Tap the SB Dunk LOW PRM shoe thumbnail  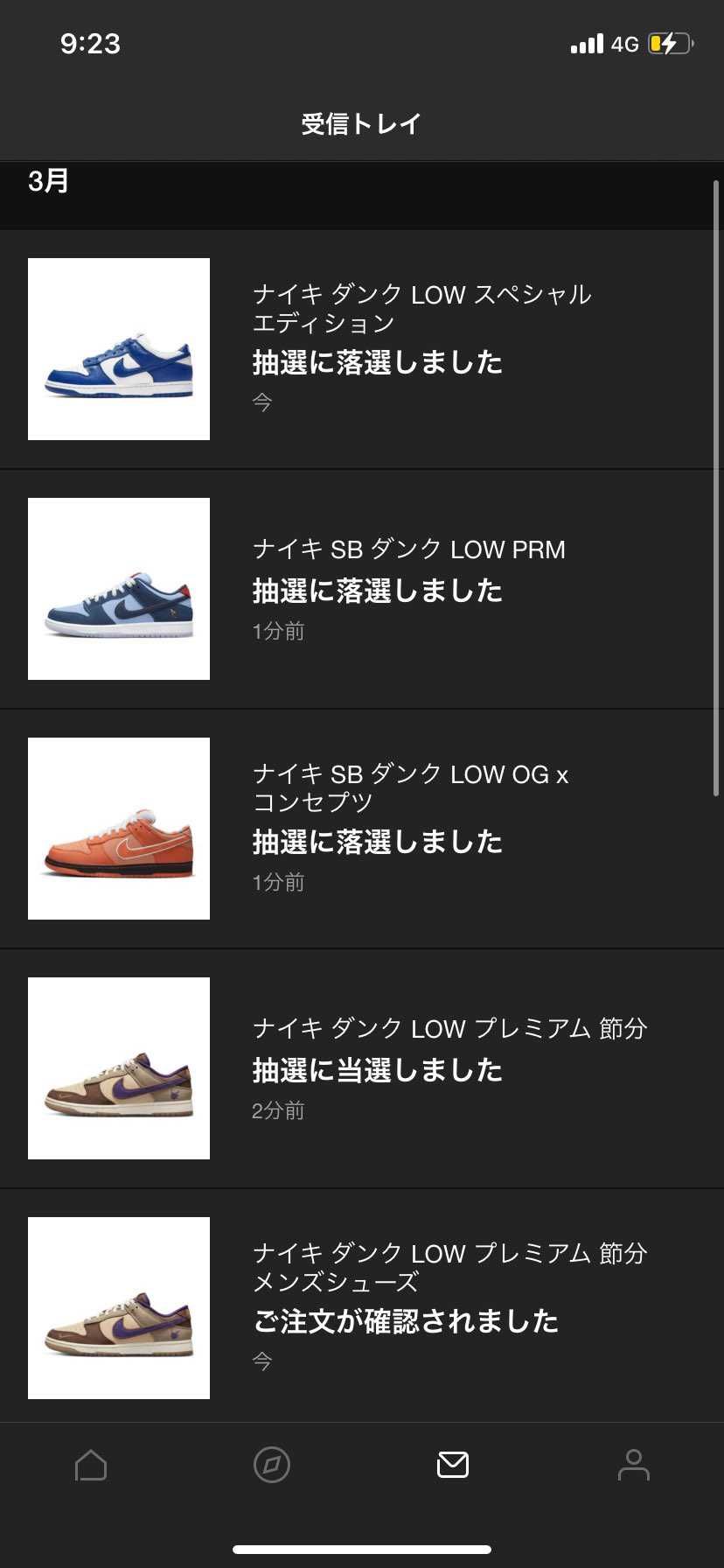click(x=118, y=587)
